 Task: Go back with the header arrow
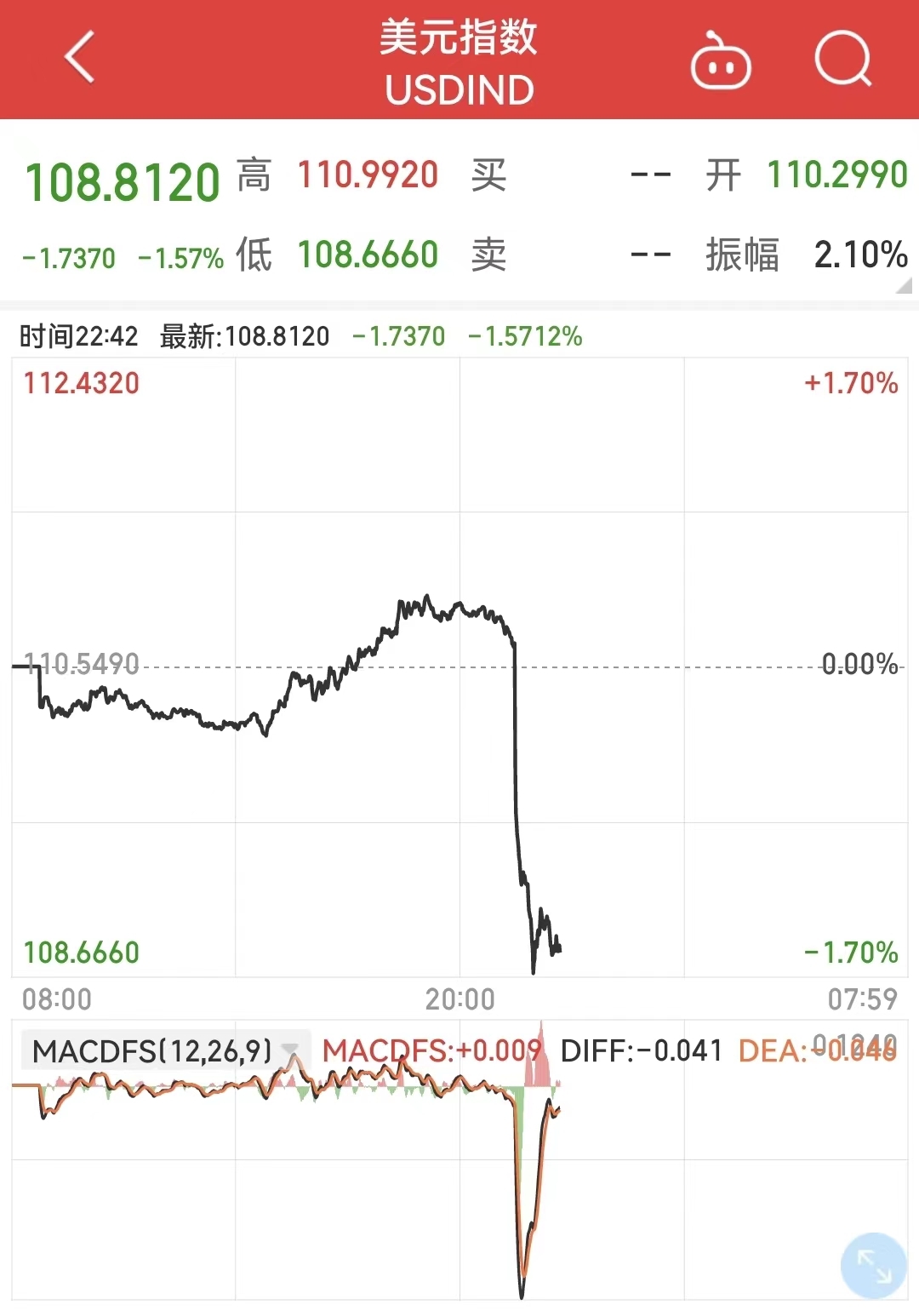click(80, 58)
